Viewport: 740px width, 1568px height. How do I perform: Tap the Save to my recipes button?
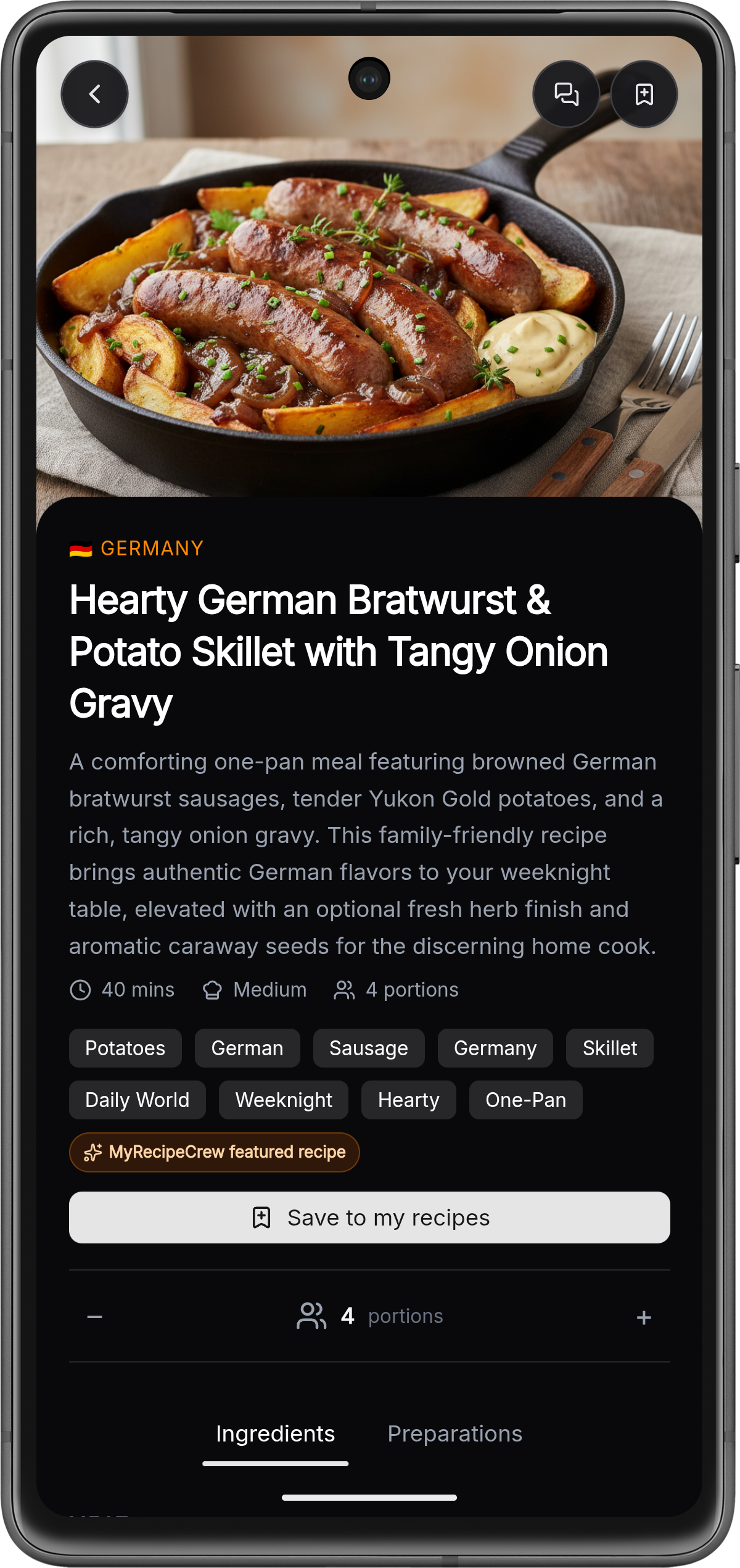369,1217
